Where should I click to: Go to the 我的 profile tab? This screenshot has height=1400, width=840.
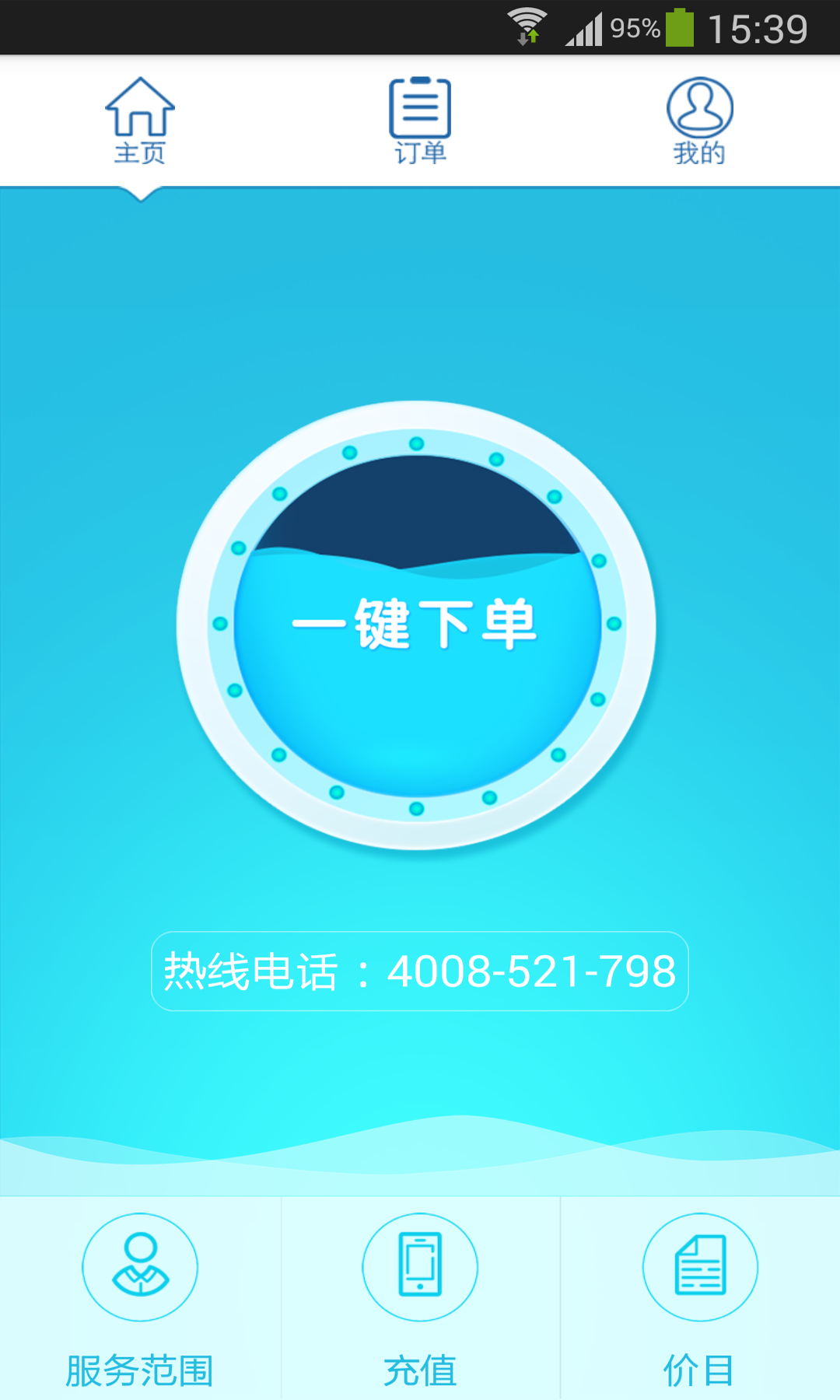(700, 121)
